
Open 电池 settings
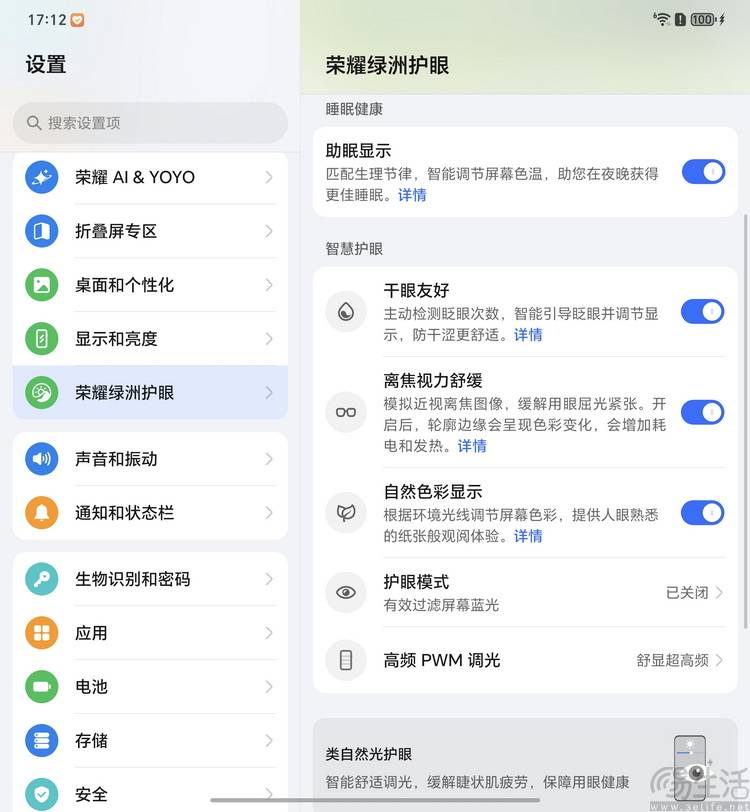[150, 687]
